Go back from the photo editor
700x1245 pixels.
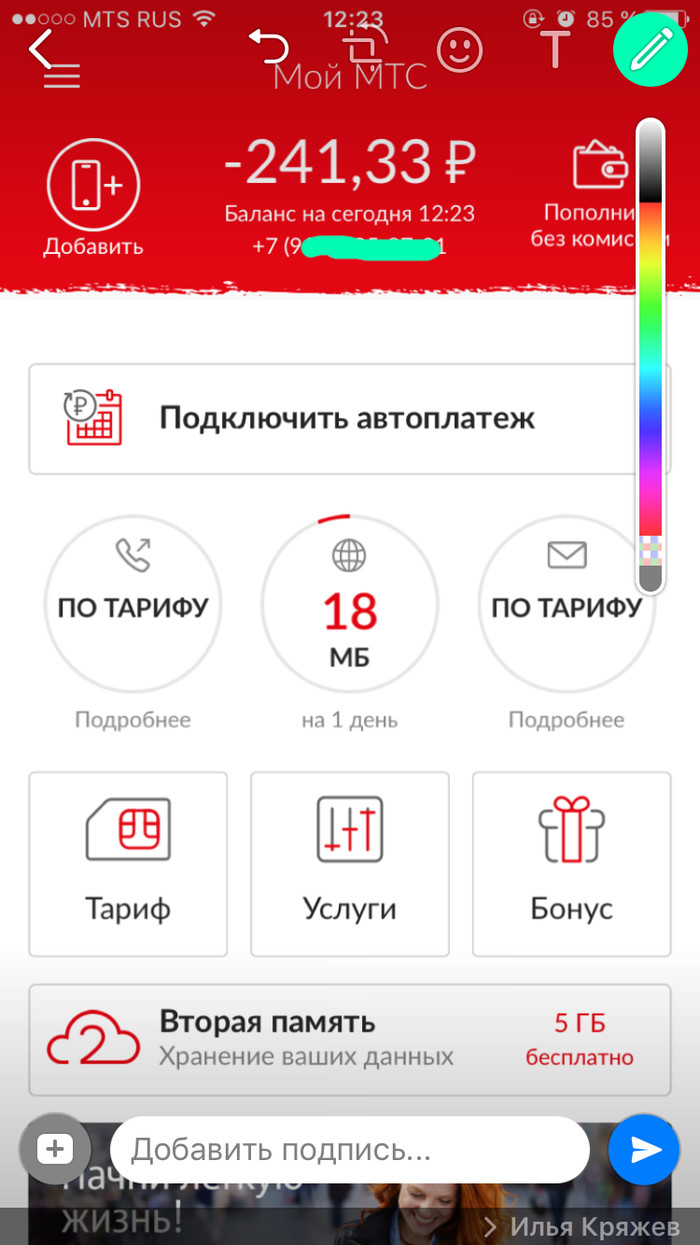(41, 49)
